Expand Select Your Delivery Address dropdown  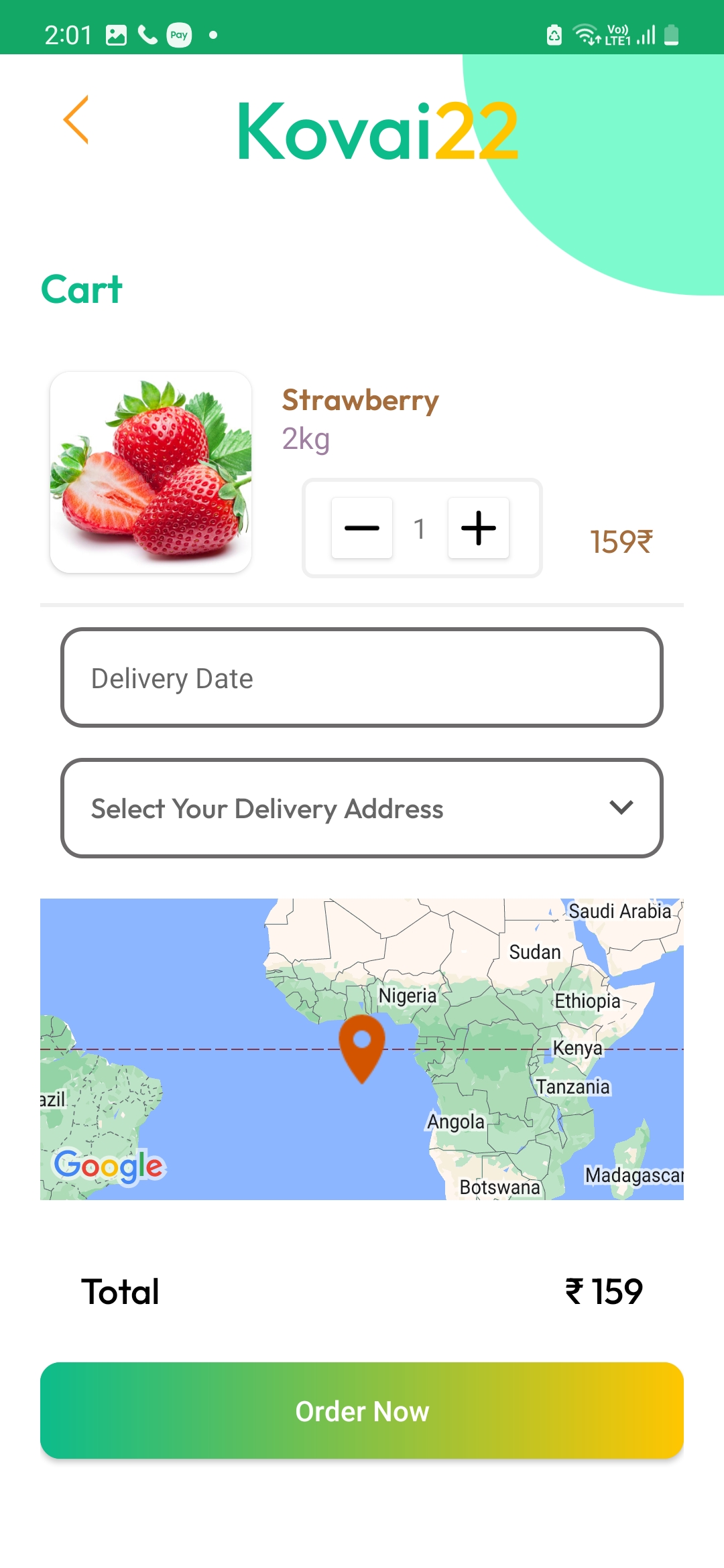[x=362, y=808]
